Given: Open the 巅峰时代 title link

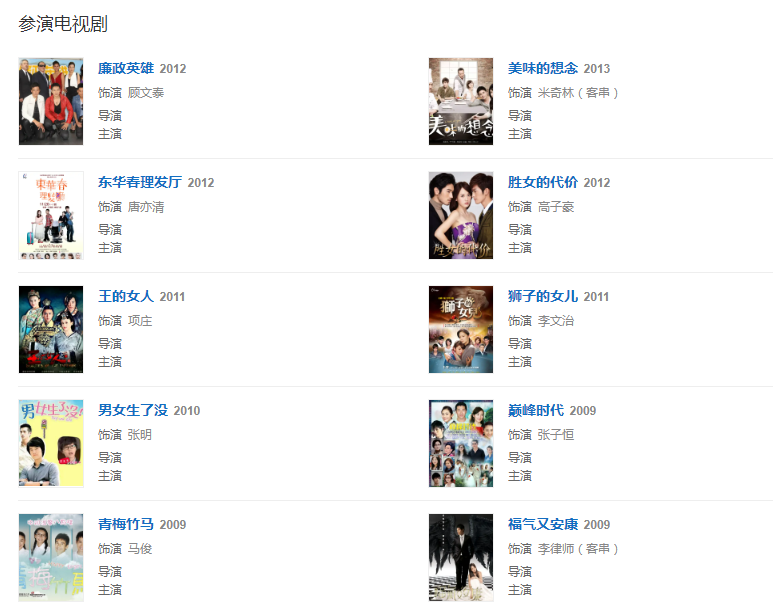Looking at the screenshot, I should [x=536, y=411].
